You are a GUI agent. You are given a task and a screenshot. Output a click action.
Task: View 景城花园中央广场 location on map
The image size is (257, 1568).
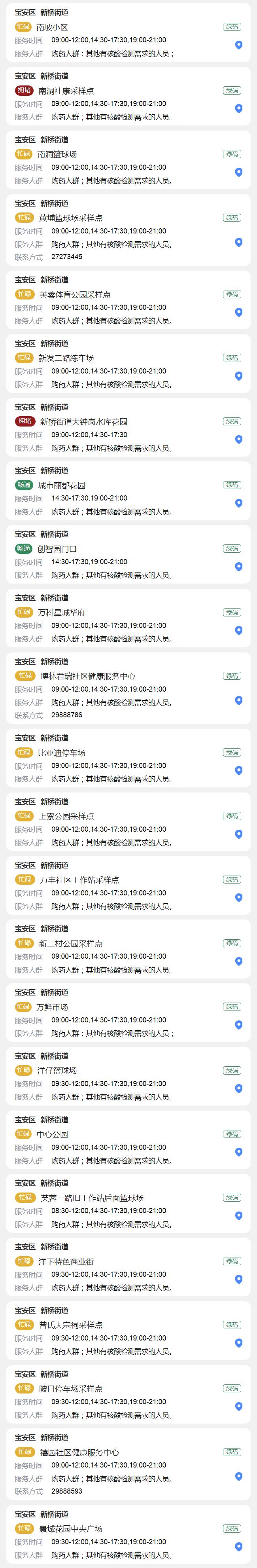coord(239,1546)
